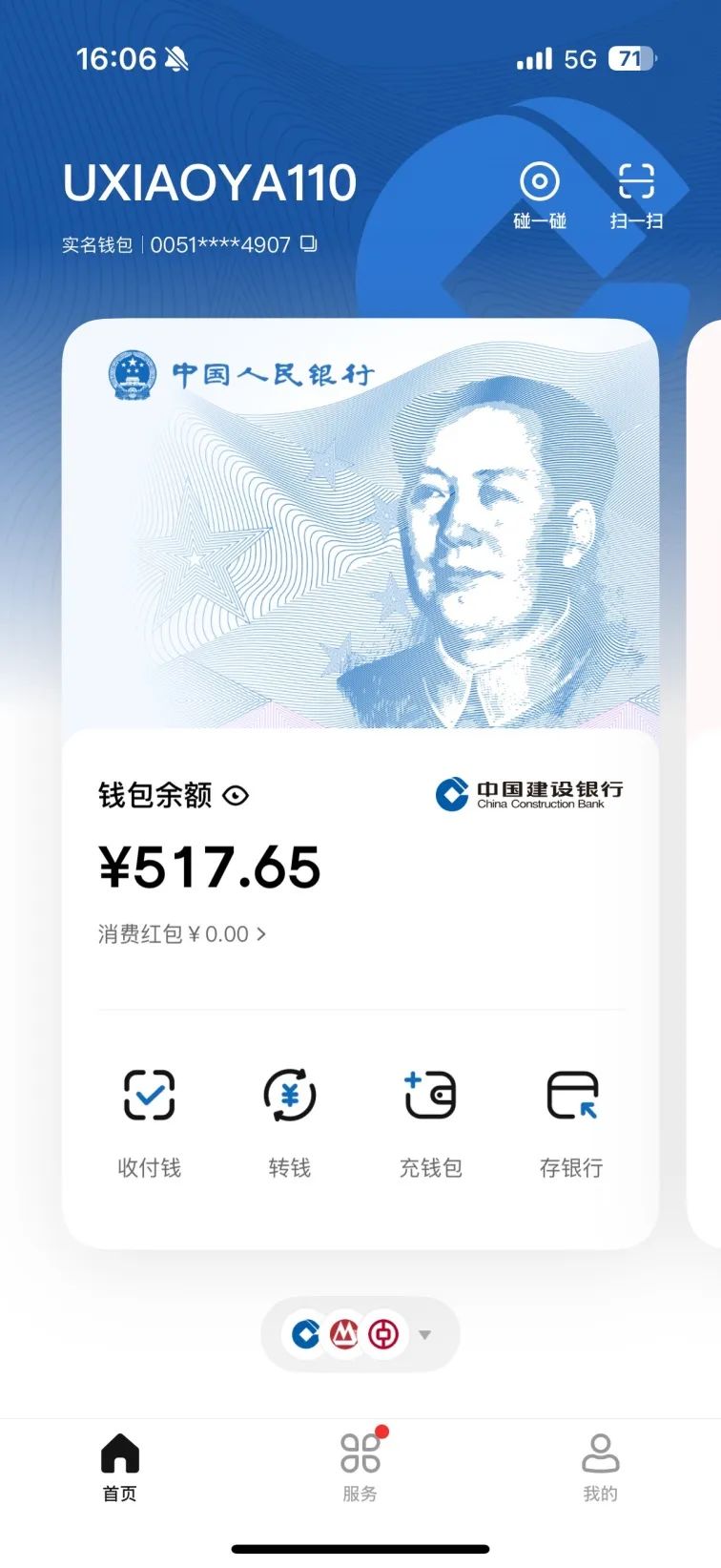Select the 收付钱 pay and receive icon

point(148,1096)
